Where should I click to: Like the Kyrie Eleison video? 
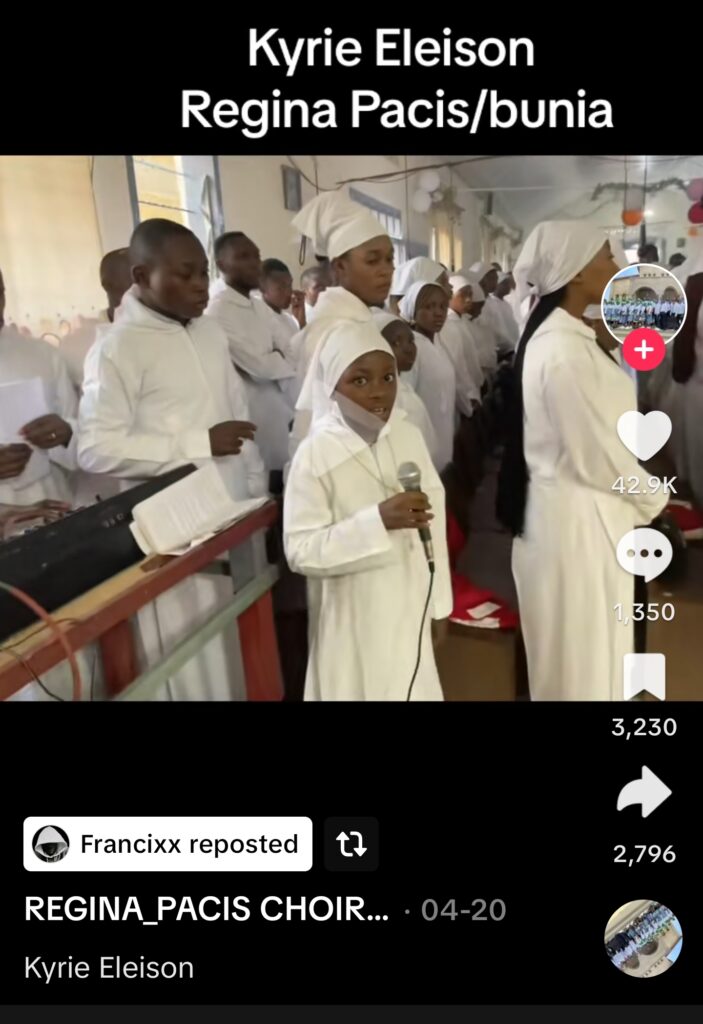[643, 436]
